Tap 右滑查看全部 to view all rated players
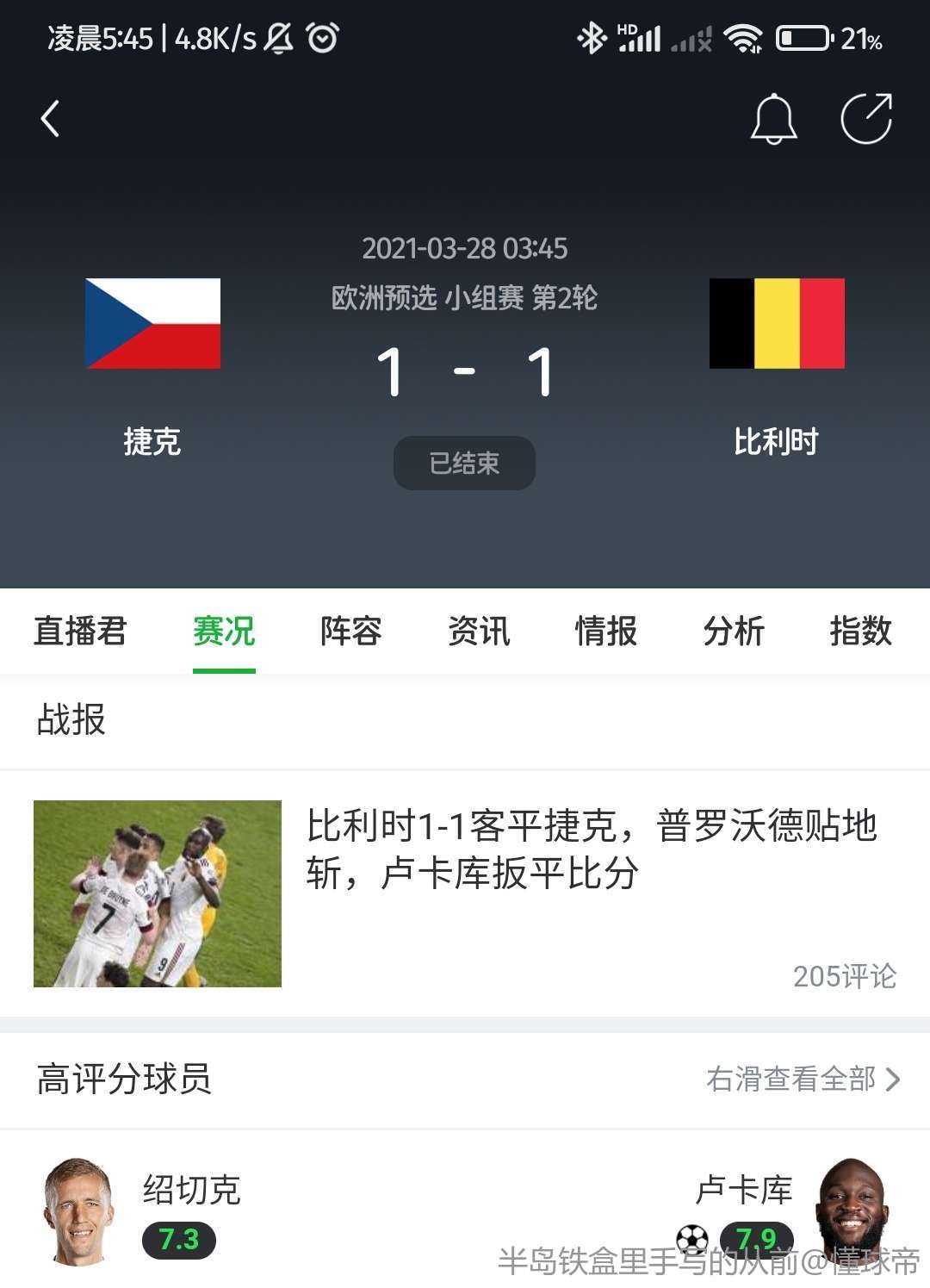The width and height of the screenshot is (930, 1288). 803,1079
